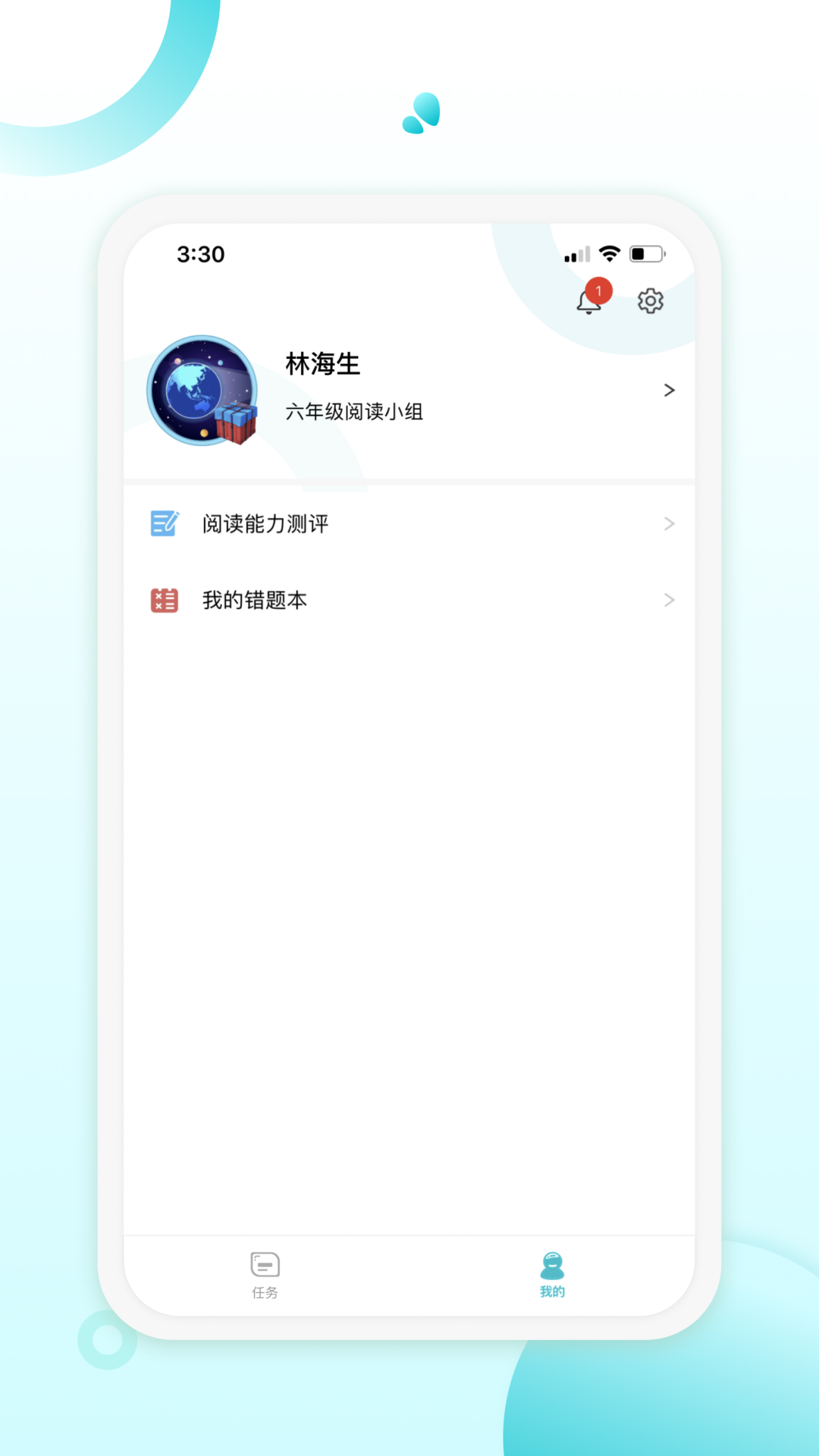Open the 阅读能力测评 reading assessment entry
819x1456 pixels.
263,524
